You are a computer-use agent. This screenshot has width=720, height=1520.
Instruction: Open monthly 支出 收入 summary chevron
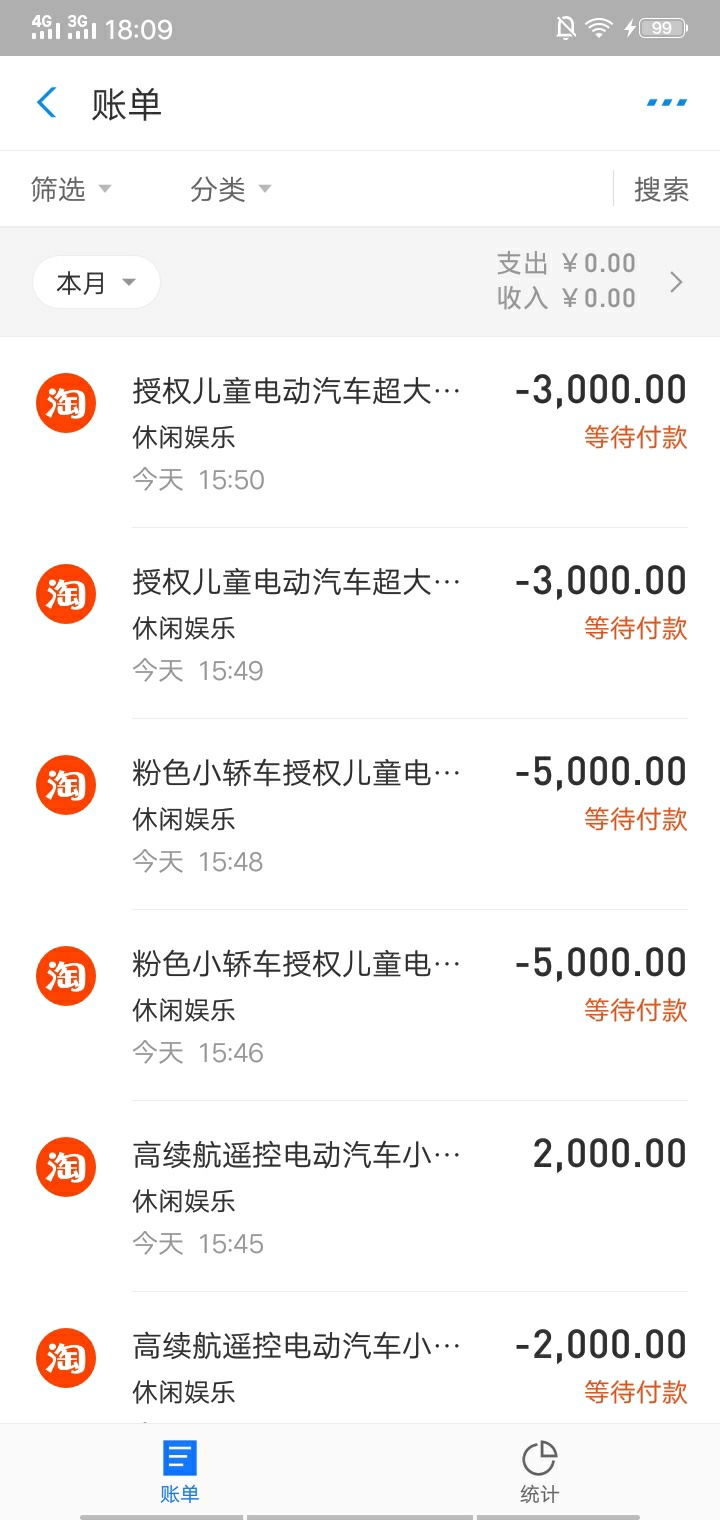click(676, 282)
